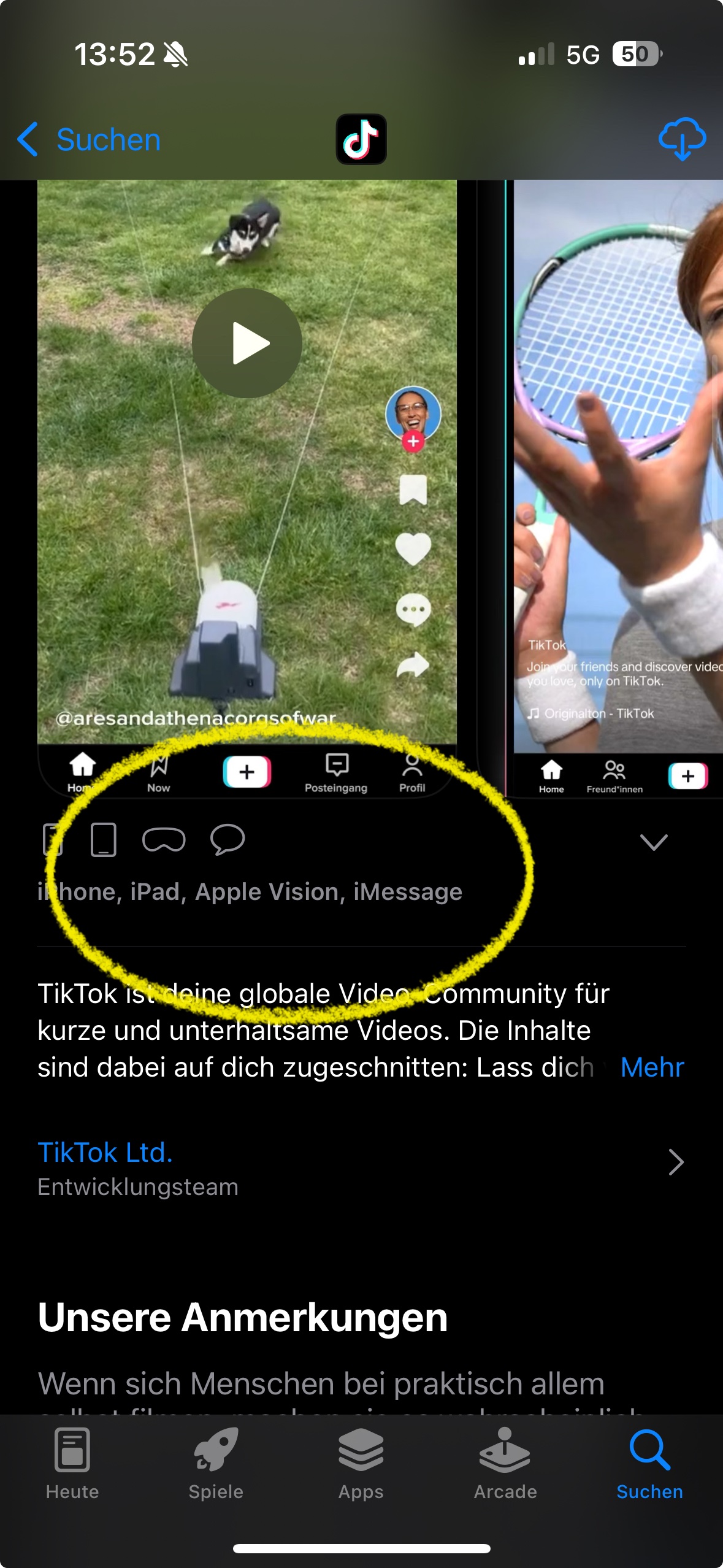Play the TikTok preview video
723x1568 pixels.
(x=247, y=344)
